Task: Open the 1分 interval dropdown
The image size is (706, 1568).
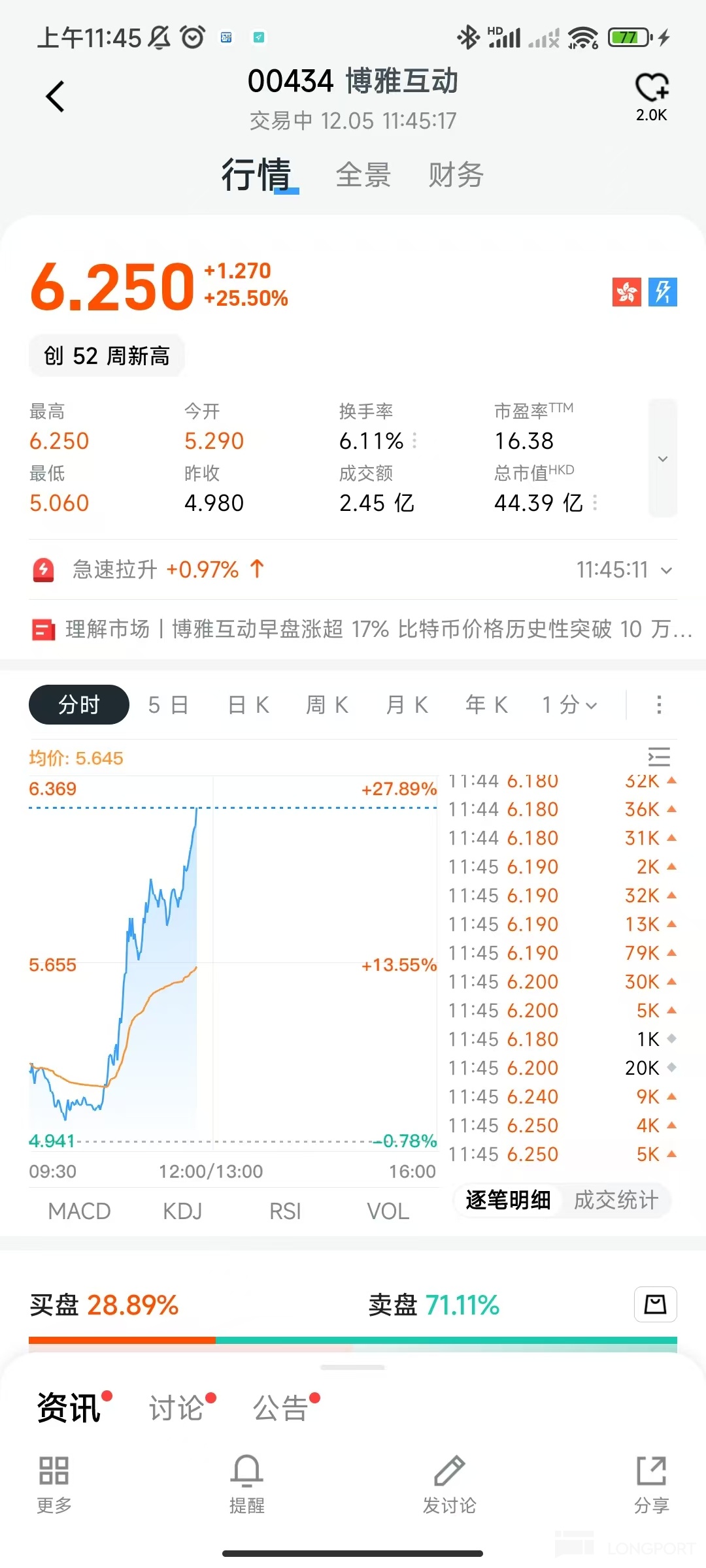Action: click(x=569, y=705)
